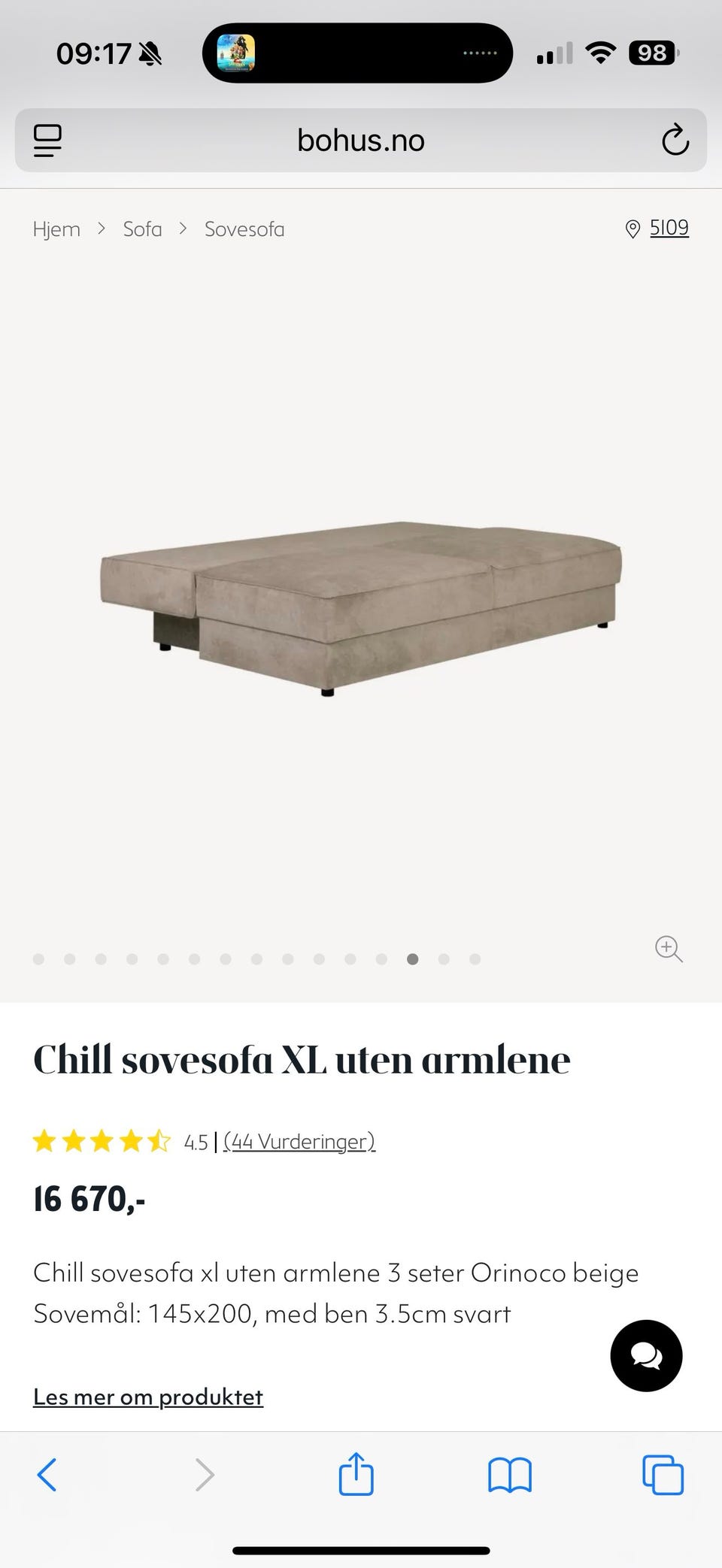Open Les mer om produktet
722x1568 pixels.
tap(148, 1397)
